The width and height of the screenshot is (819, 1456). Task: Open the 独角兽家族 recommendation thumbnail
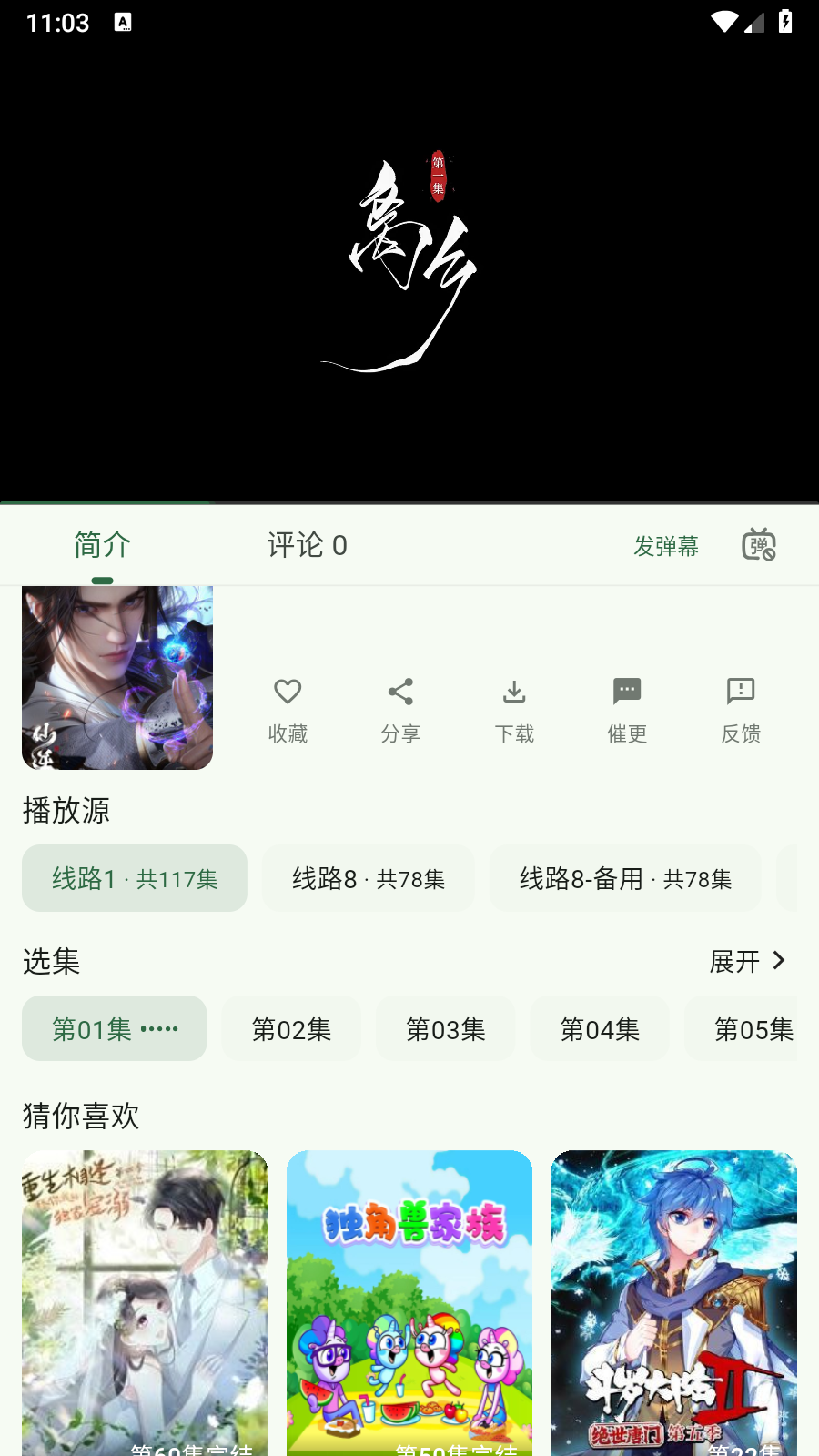point(409,1303)
